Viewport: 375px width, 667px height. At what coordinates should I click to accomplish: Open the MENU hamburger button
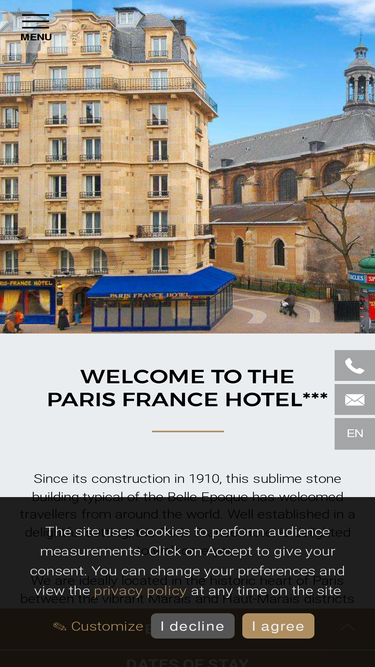click(36, 28)
